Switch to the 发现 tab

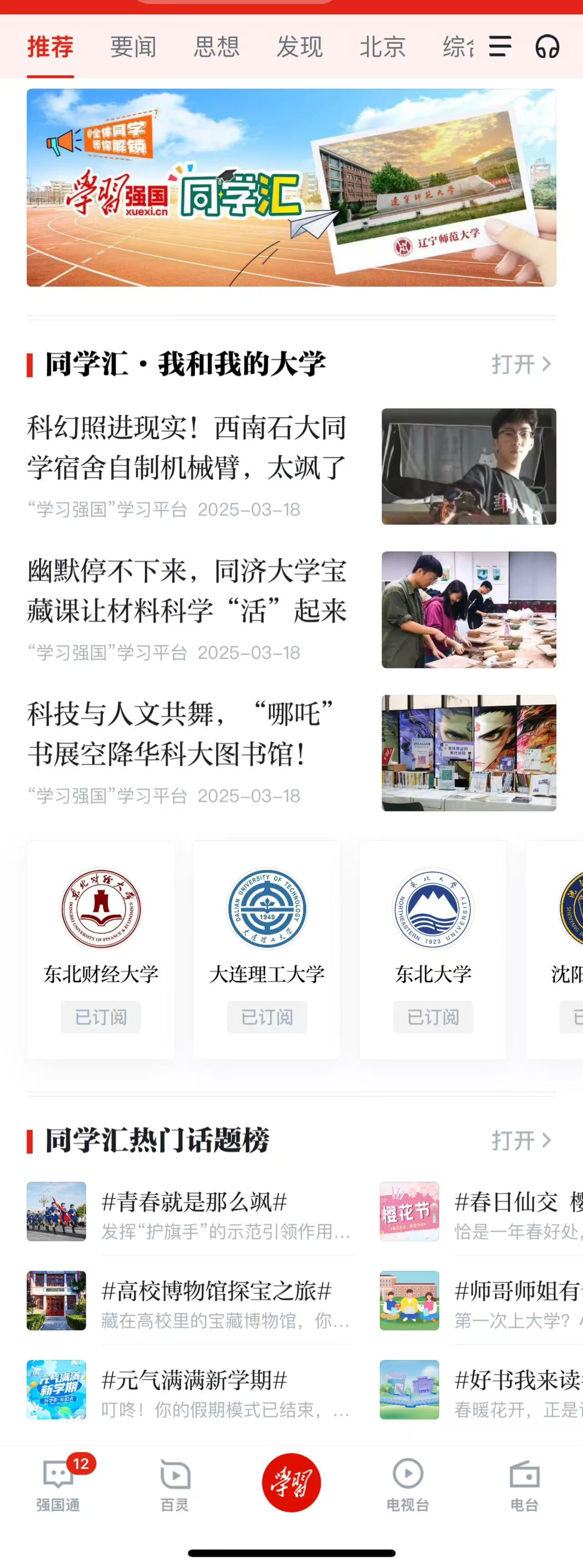coord(300,47)
